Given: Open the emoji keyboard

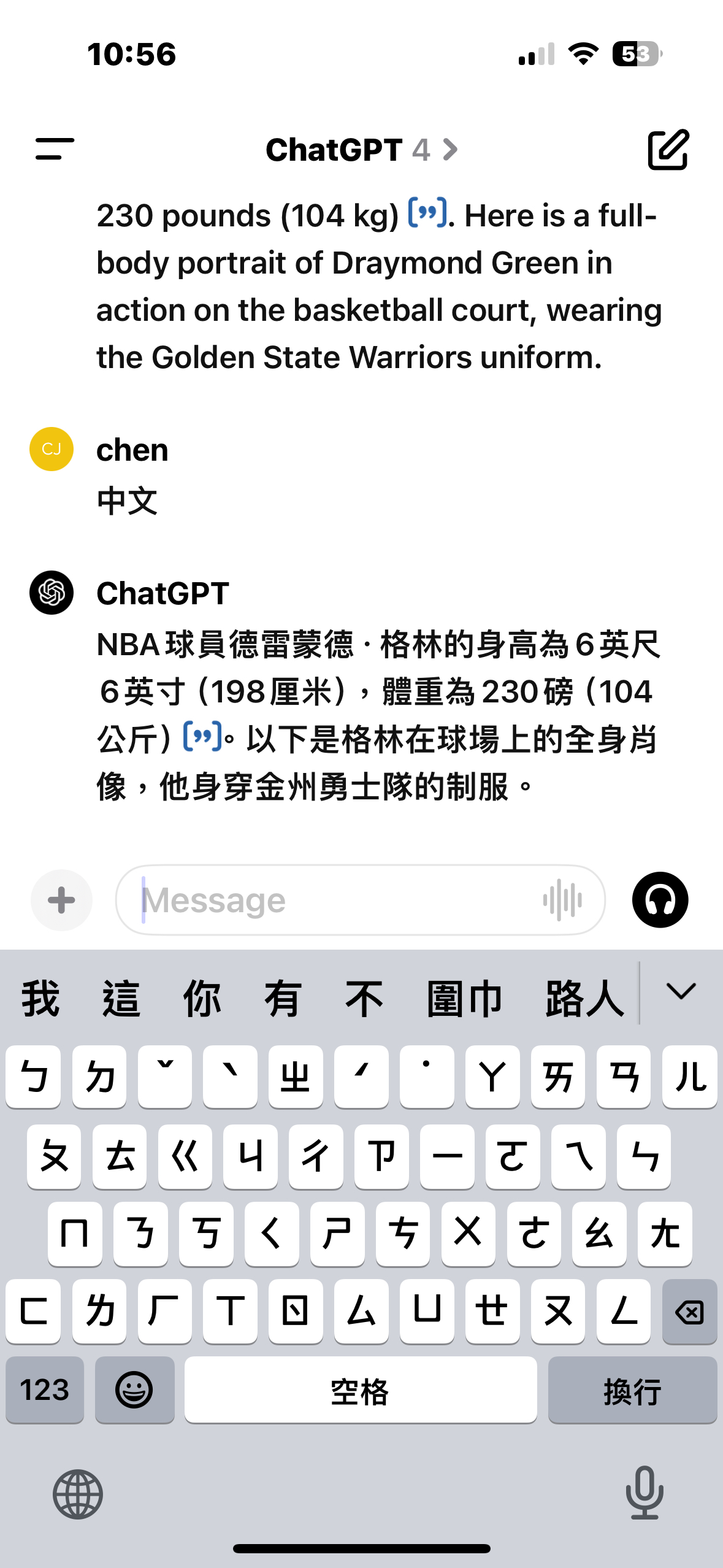Looking at the screenshot, I should tap(134, 1390).
